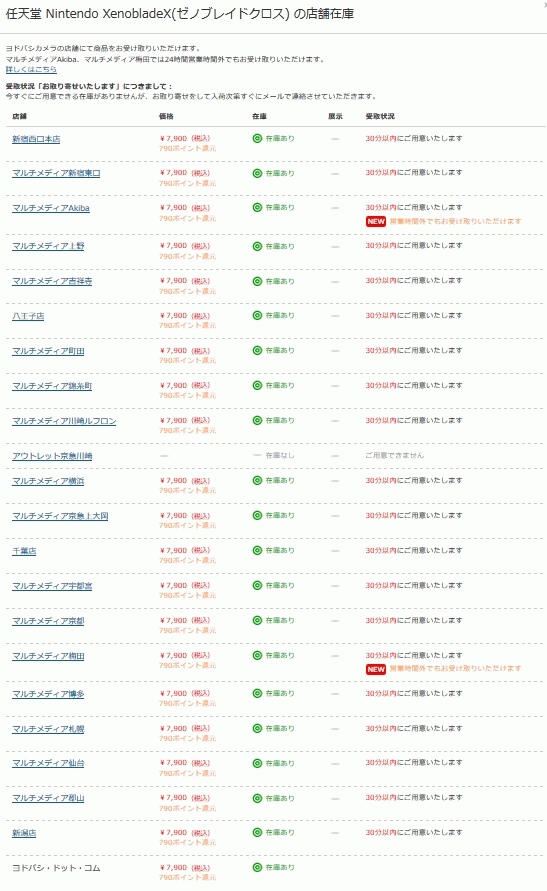This screenshot has width=547, height=891.
Task: Open マルチメディア新宿東口 store page
Action: pos(56,173)
